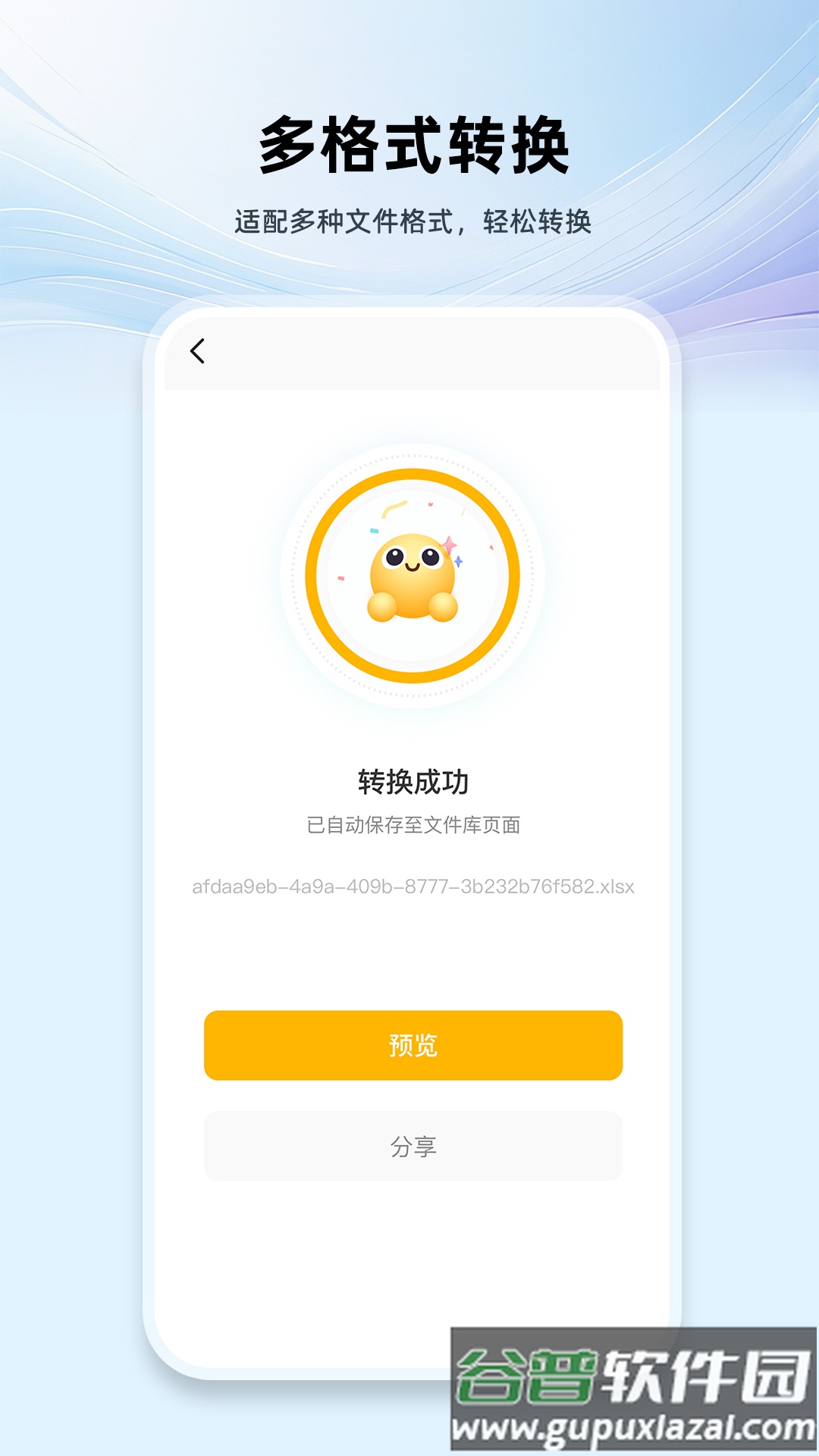The height and width of the screenshot is (1456, 819).
Task: Click the 适配多种文件格式 subtitle text
Action: pyautogui.click(x=413, y=221)
